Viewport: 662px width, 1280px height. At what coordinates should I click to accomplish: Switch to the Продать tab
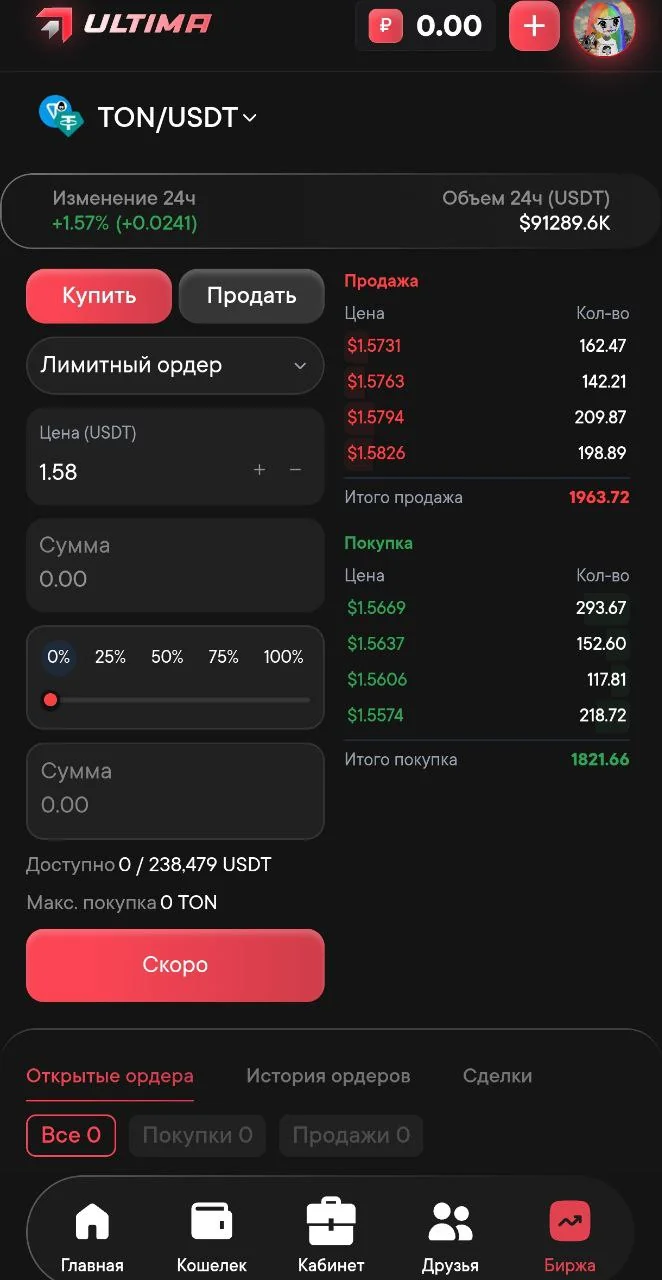[x=251, y=296]
